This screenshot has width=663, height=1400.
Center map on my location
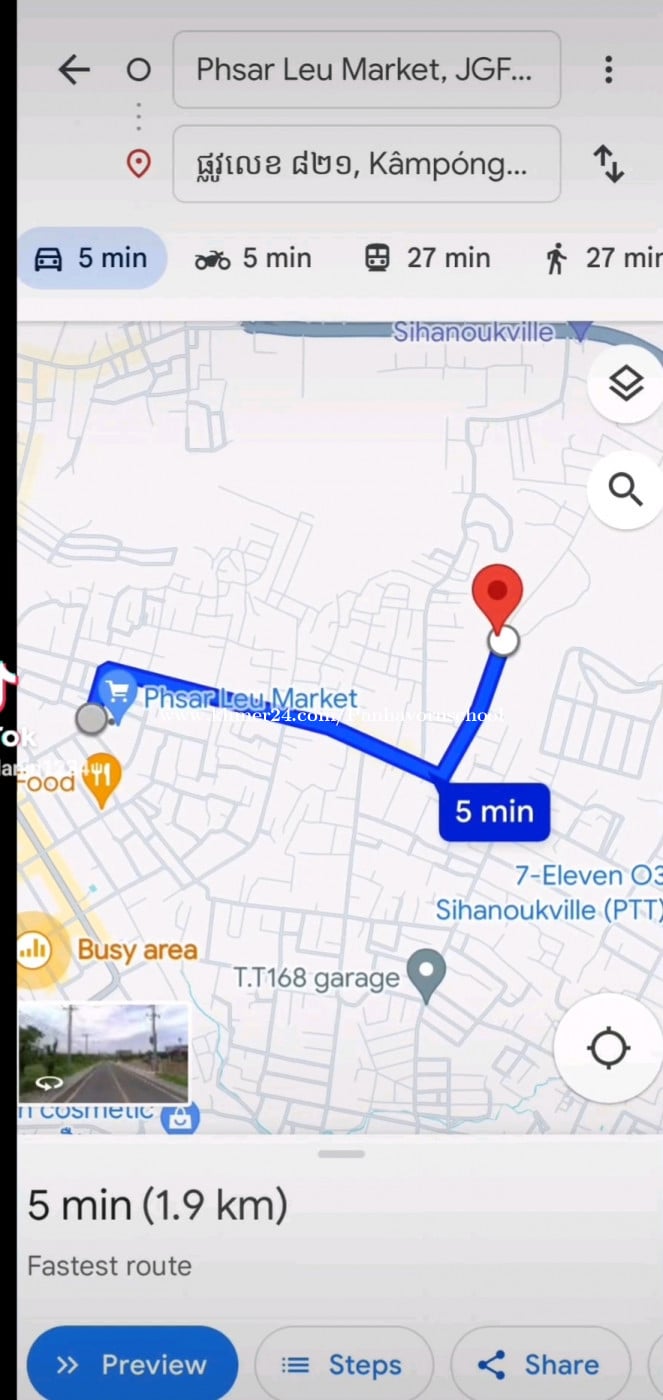pyautogui.click(x=608, y=1048)
